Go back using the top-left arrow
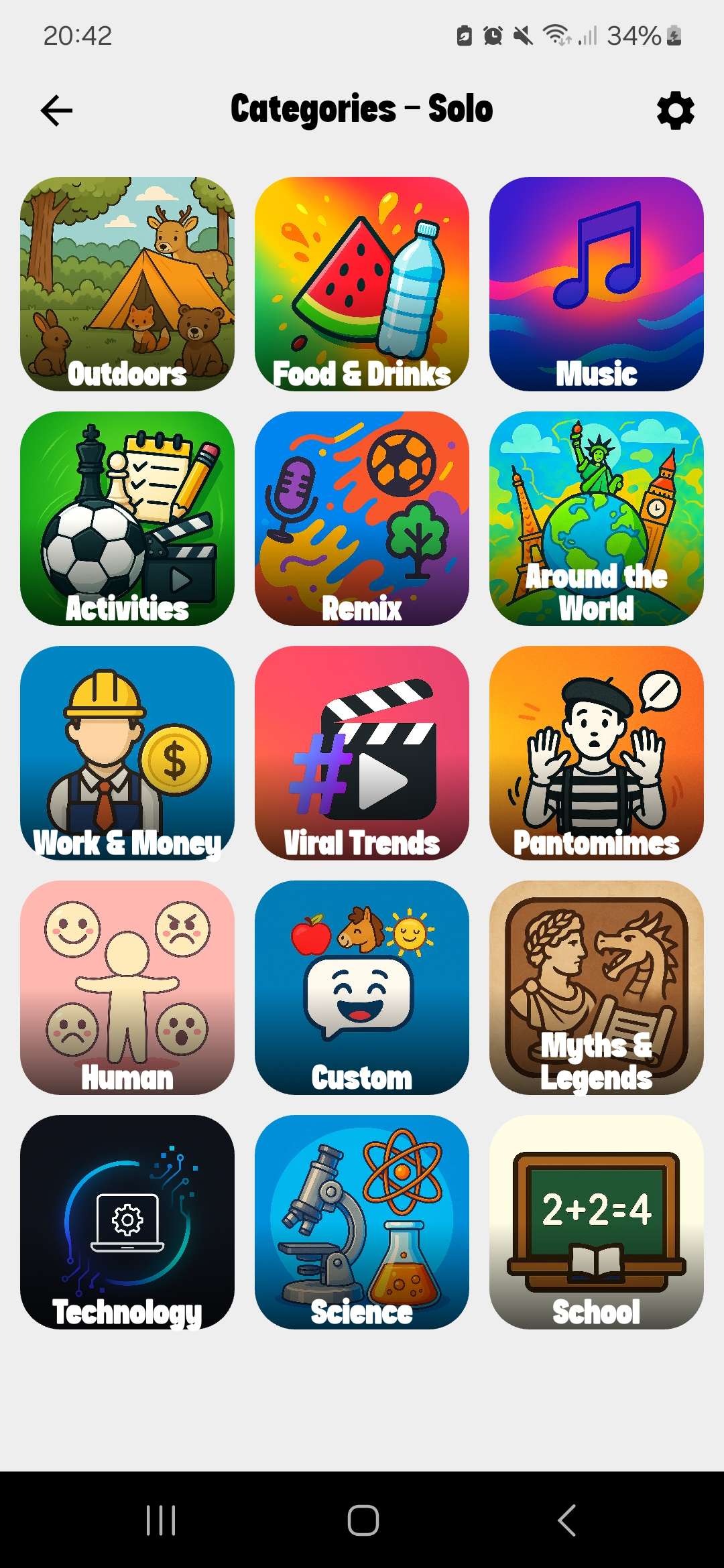 point(56,111)
